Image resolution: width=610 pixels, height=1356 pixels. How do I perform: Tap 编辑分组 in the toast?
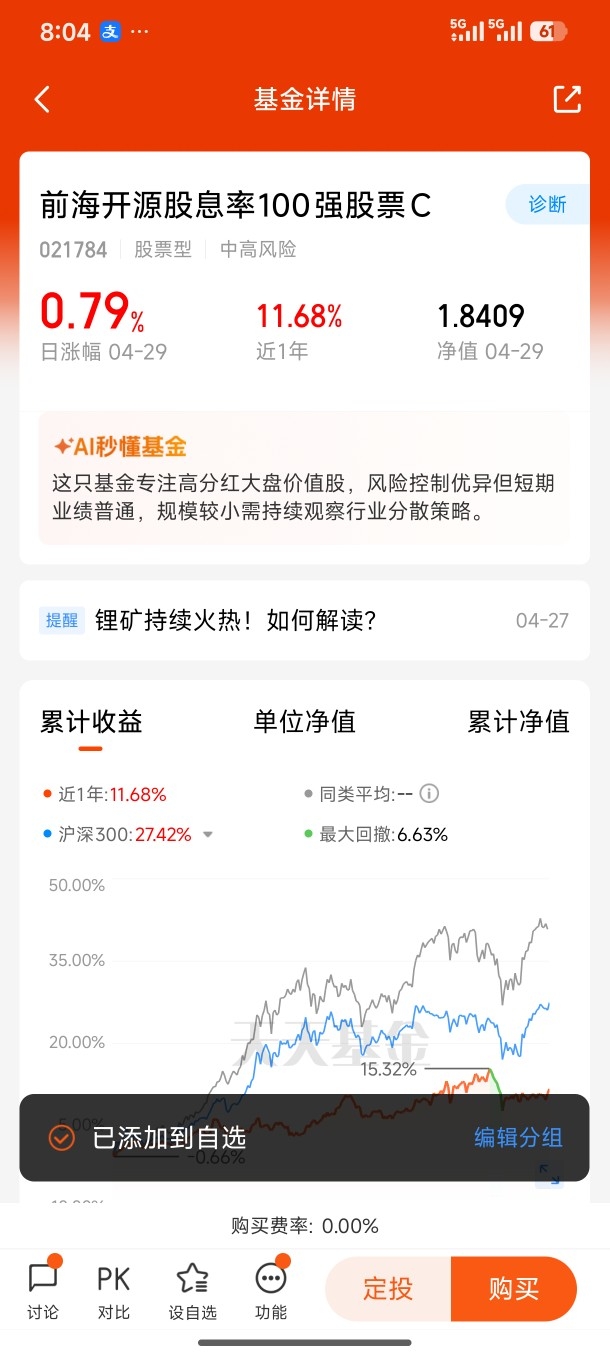coord(518,1137)
